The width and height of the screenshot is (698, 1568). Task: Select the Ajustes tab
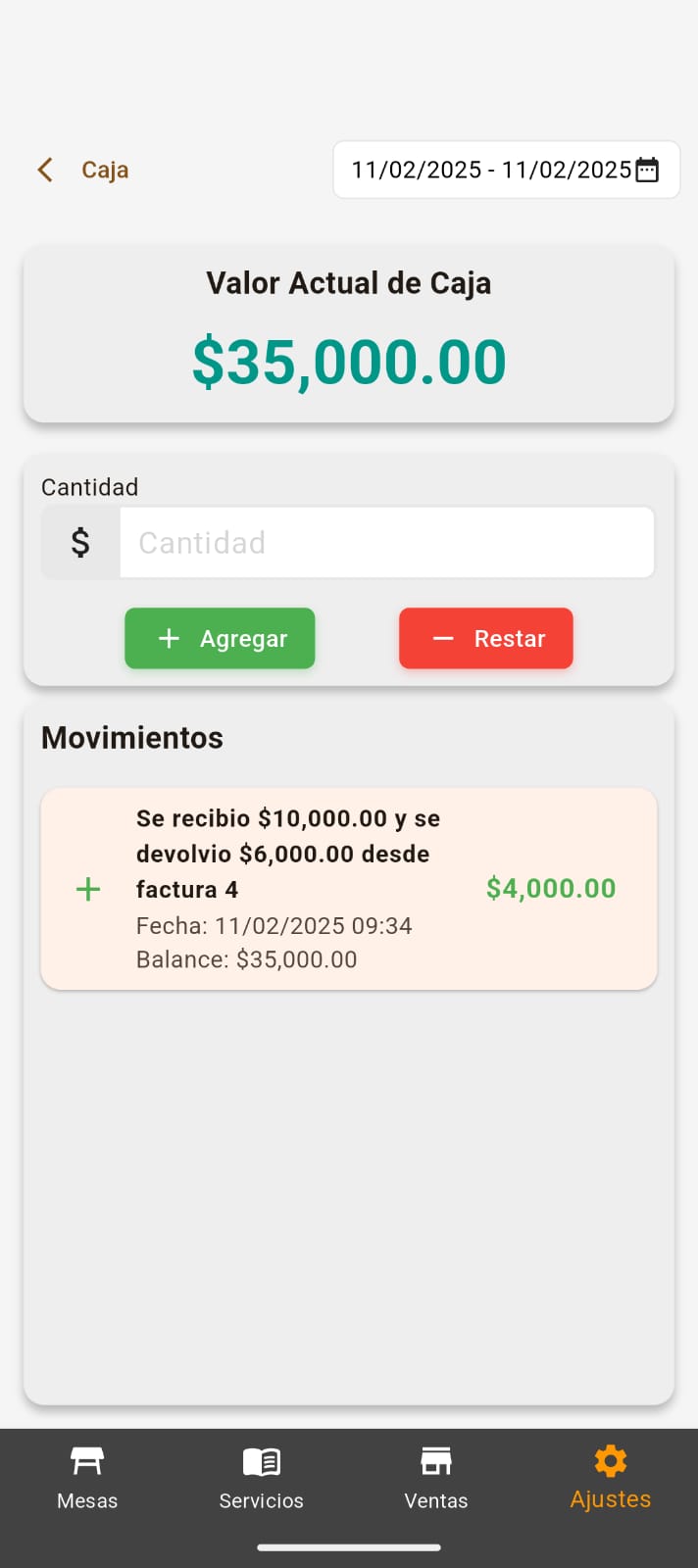(611, 1478)
